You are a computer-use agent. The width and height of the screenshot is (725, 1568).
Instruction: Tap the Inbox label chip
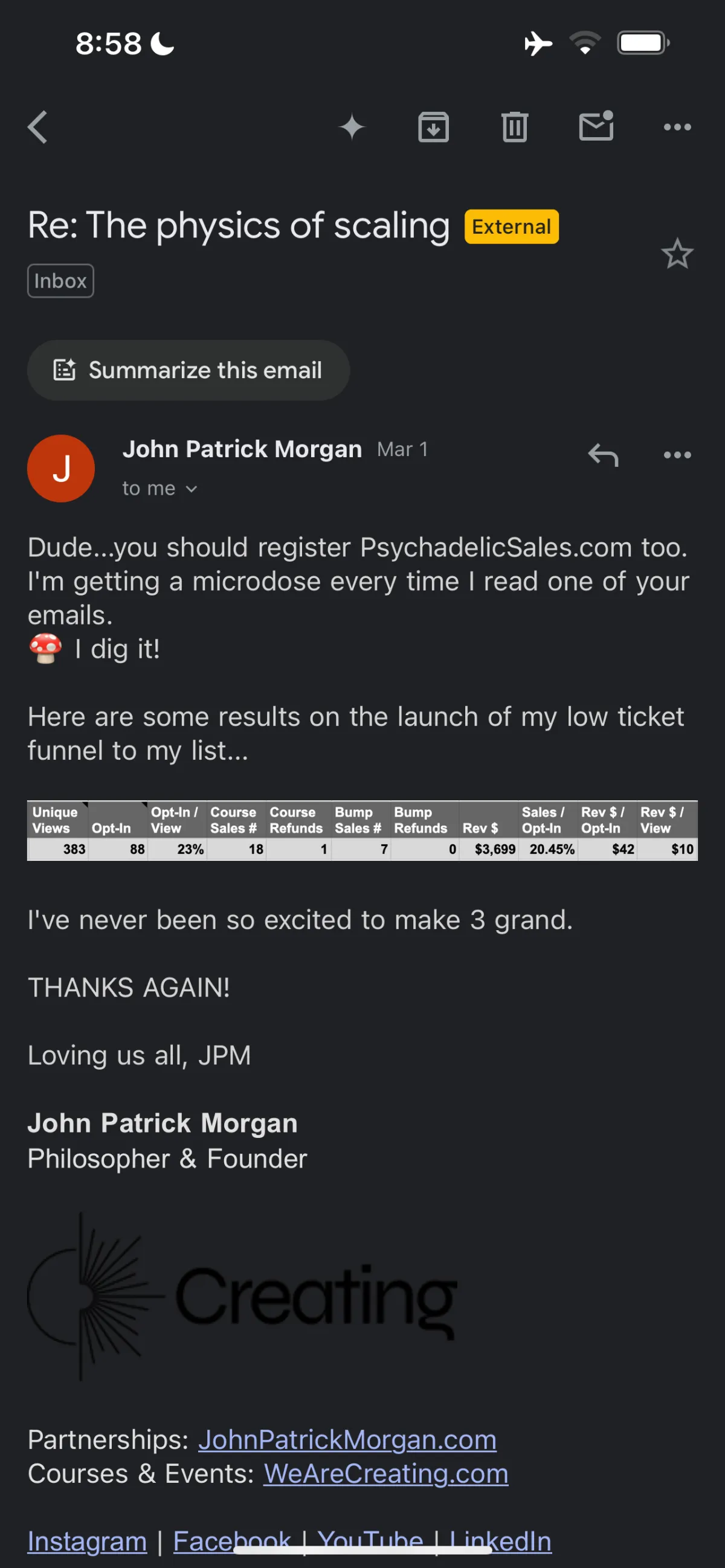(60, 281)
